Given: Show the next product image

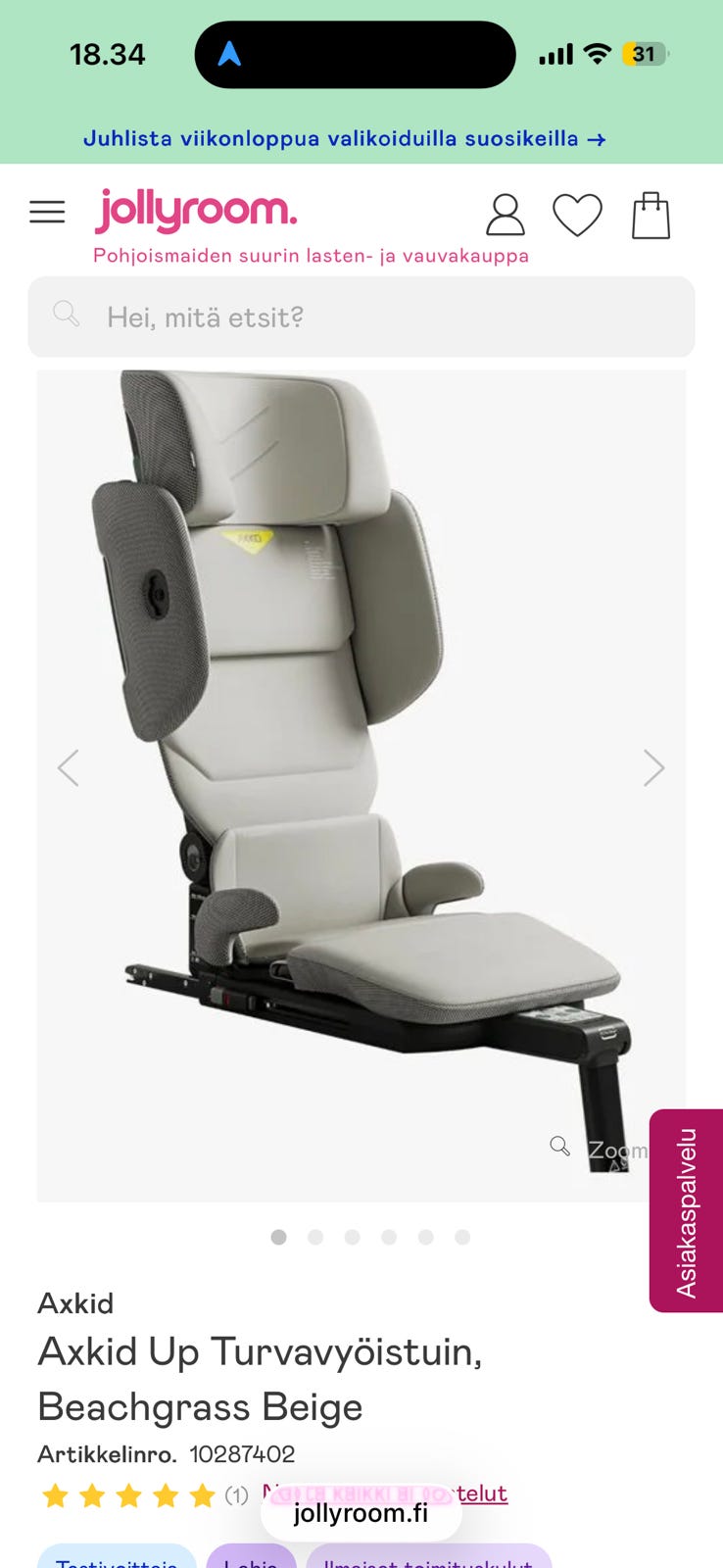Looking at the screenshot, I should 653,767.
